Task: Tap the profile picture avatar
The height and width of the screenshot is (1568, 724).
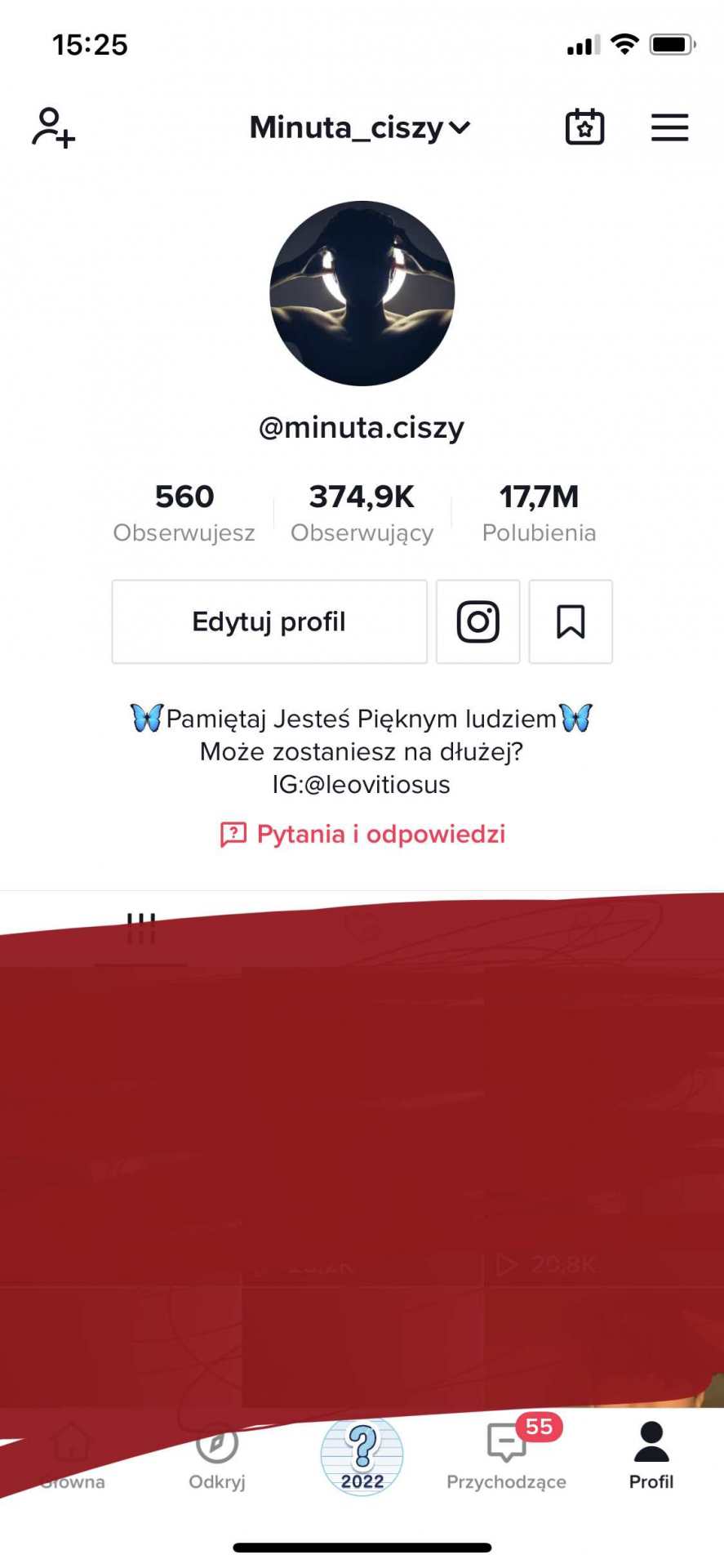Action: 362,293
